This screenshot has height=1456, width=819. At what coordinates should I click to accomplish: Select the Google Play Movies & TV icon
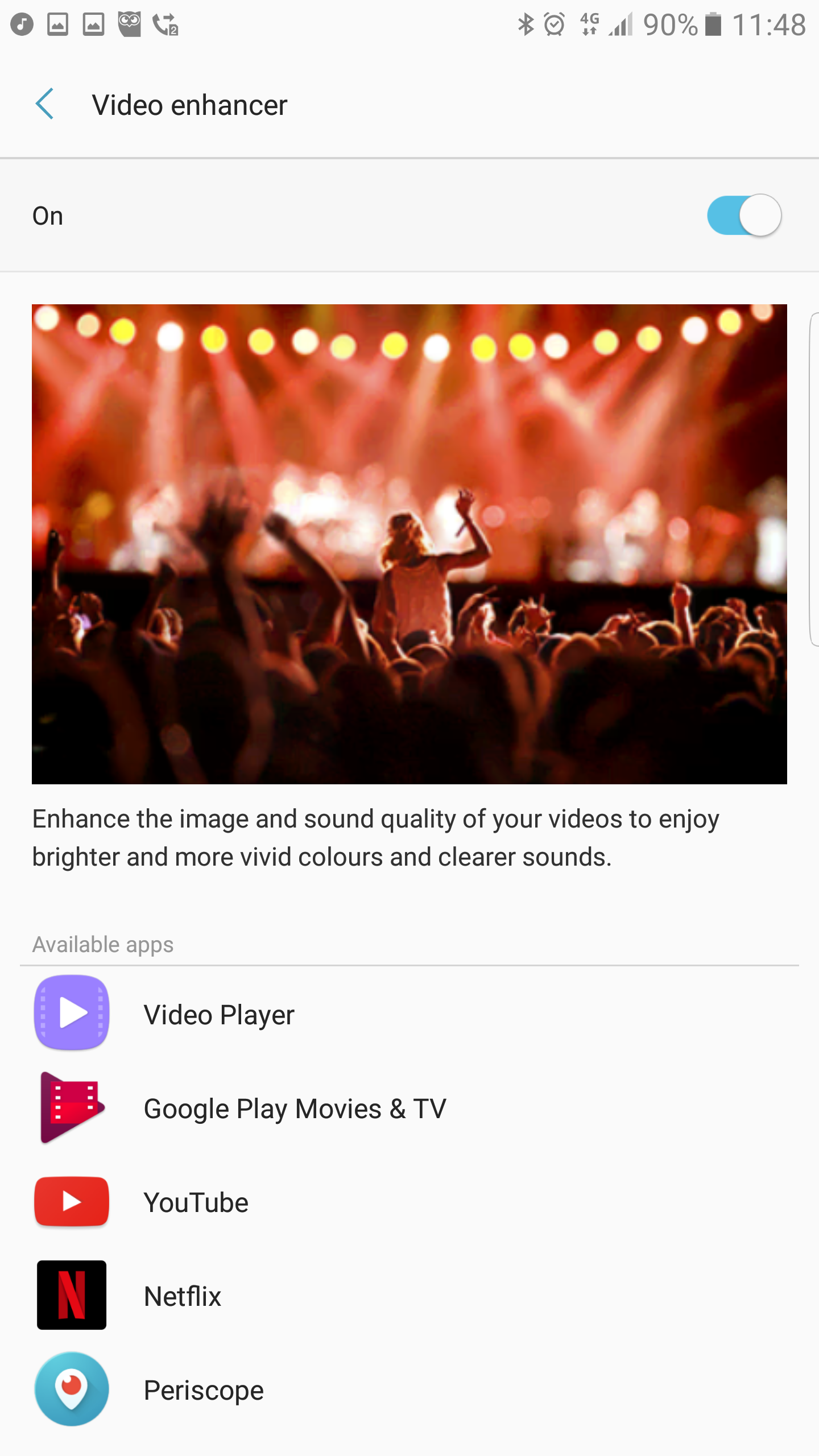[71, 1108]
